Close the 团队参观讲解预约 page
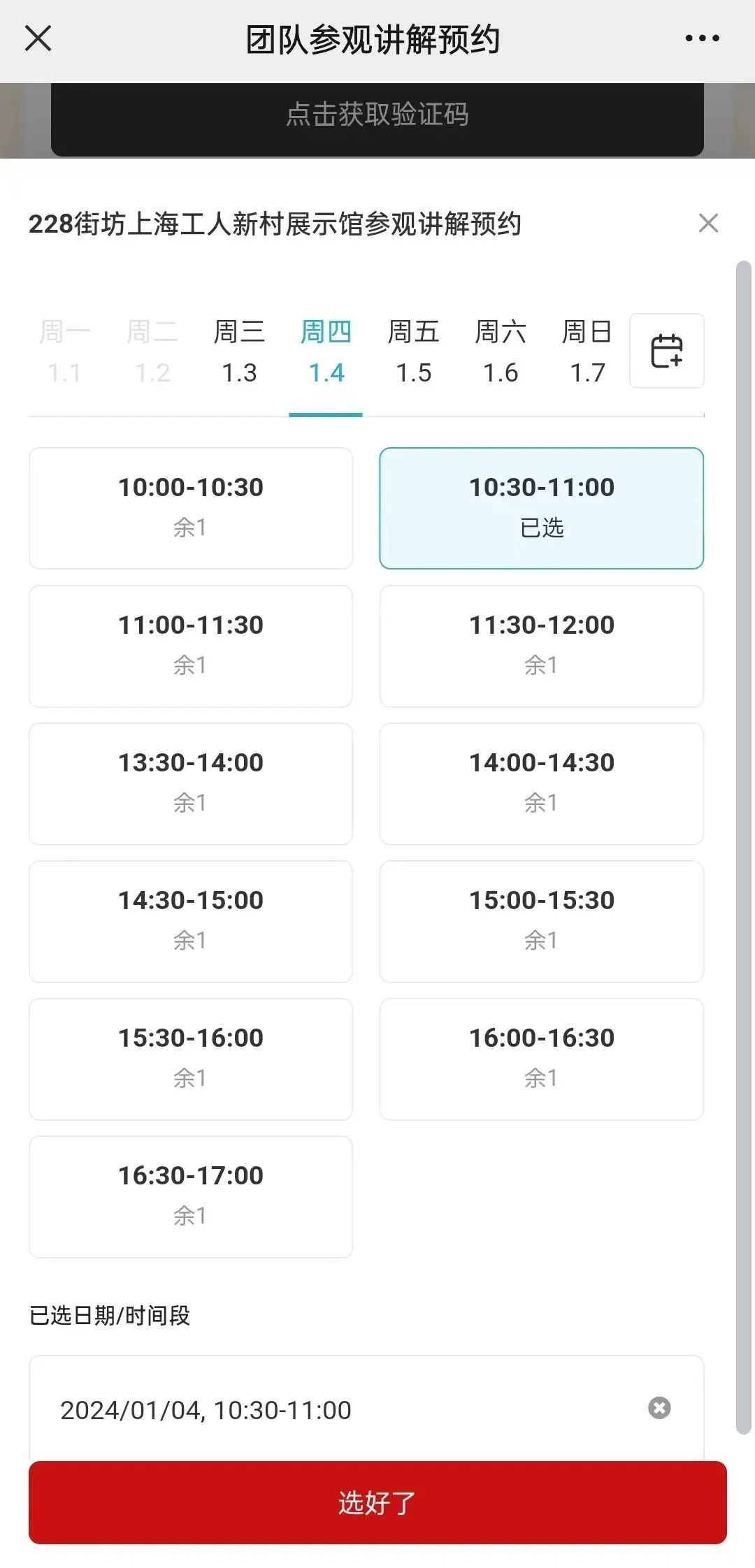The height and width of the screenshot is (1568, 755). click(x=38, y=38)
